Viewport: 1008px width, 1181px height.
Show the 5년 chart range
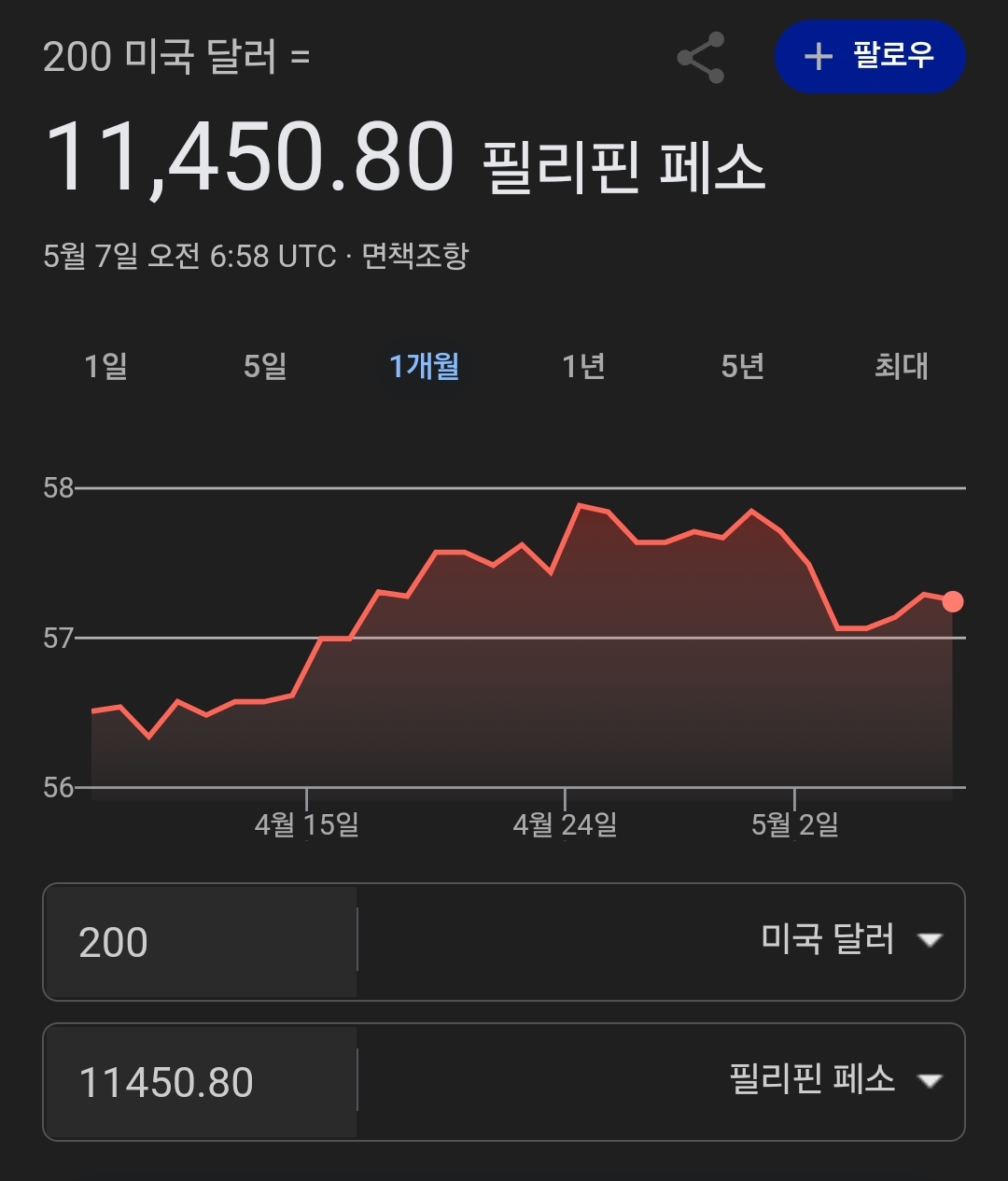coord(743,366)
